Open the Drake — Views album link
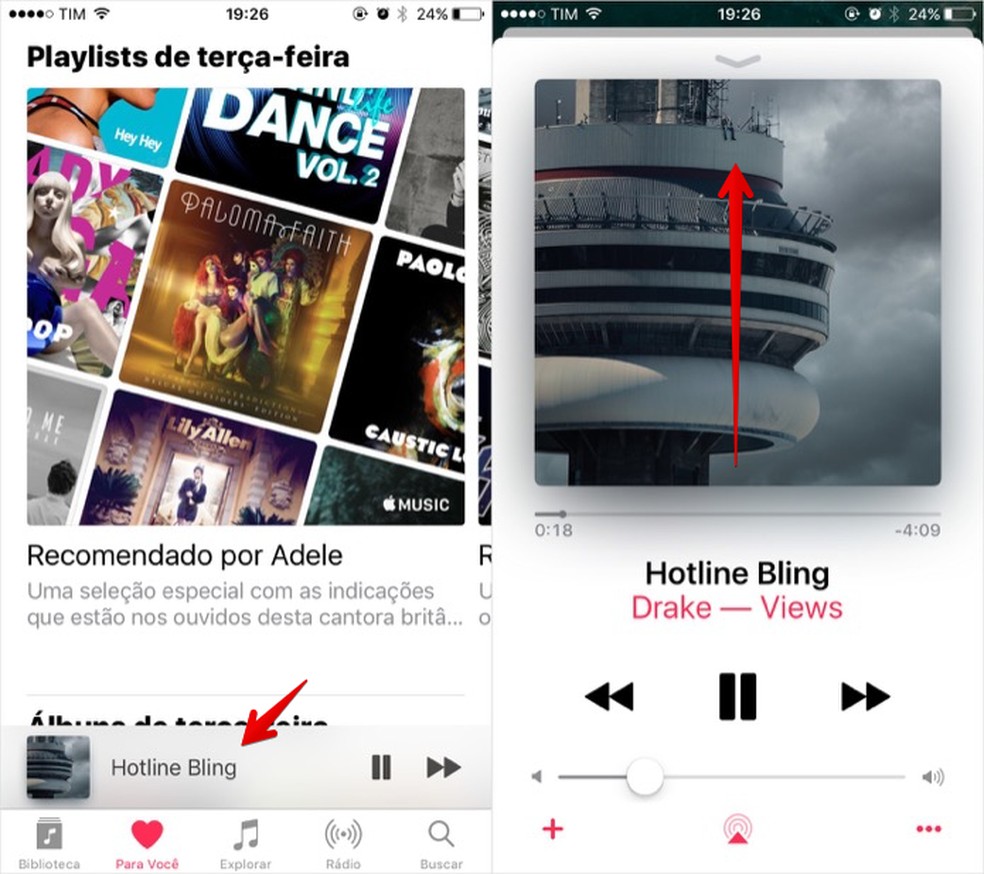The height and width of the screenshot is (874, 984). 737,607
